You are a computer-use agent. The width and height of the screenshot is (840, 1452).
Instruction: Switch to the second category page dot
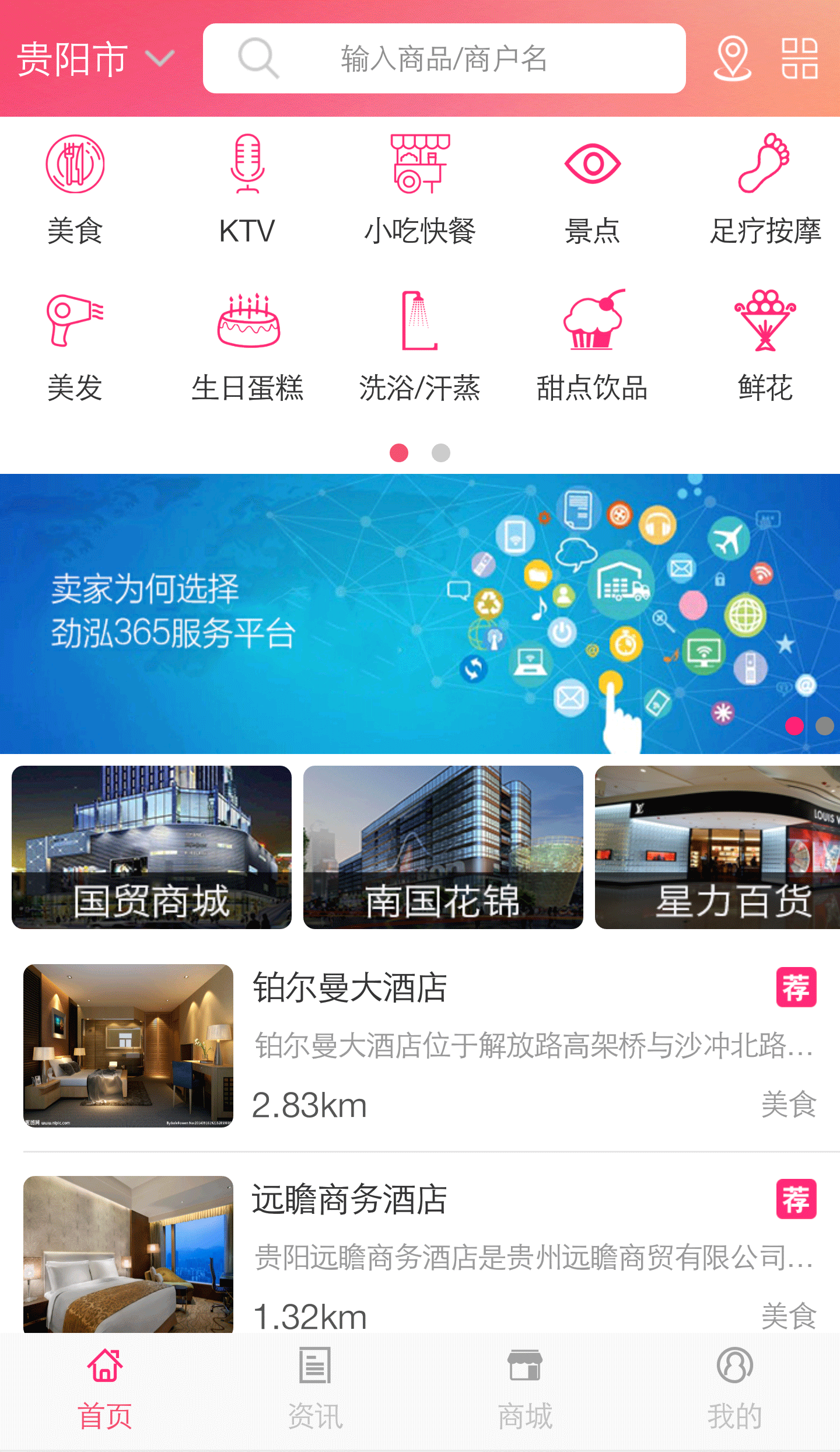(440, 452)
